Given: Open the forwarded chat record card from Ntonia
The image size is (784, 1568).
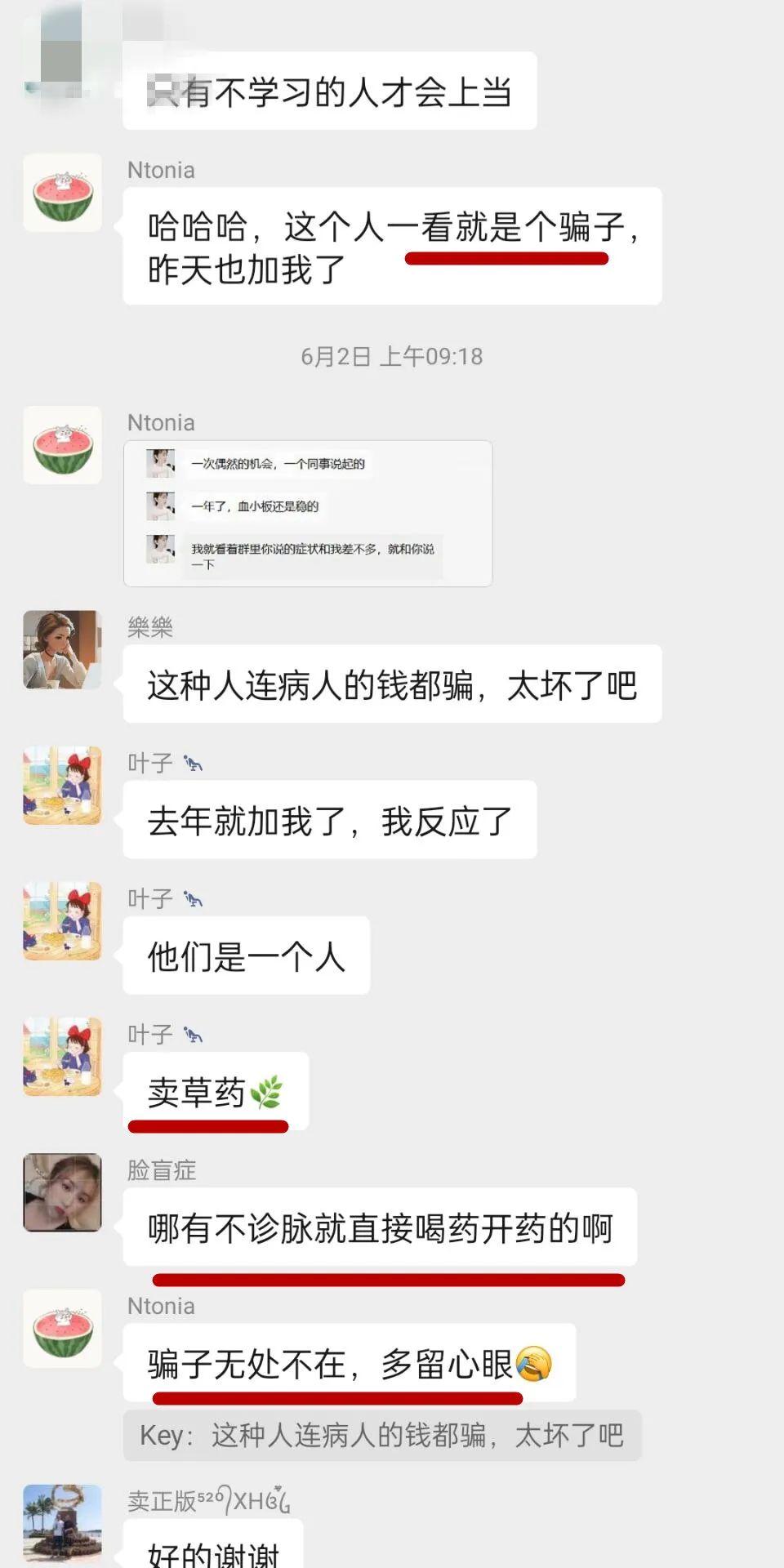Looking at the screenshot, I should pyautogui.click(x=308, y=513).
